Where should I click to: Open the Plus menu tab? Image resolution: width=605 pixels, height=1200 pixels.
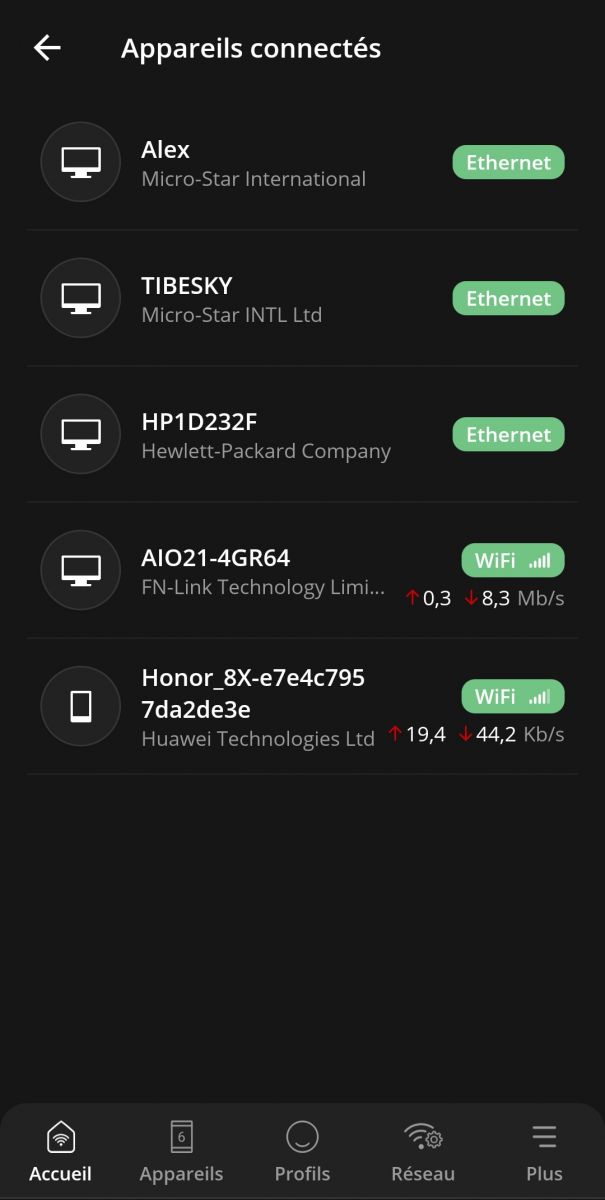(544, 1152)
